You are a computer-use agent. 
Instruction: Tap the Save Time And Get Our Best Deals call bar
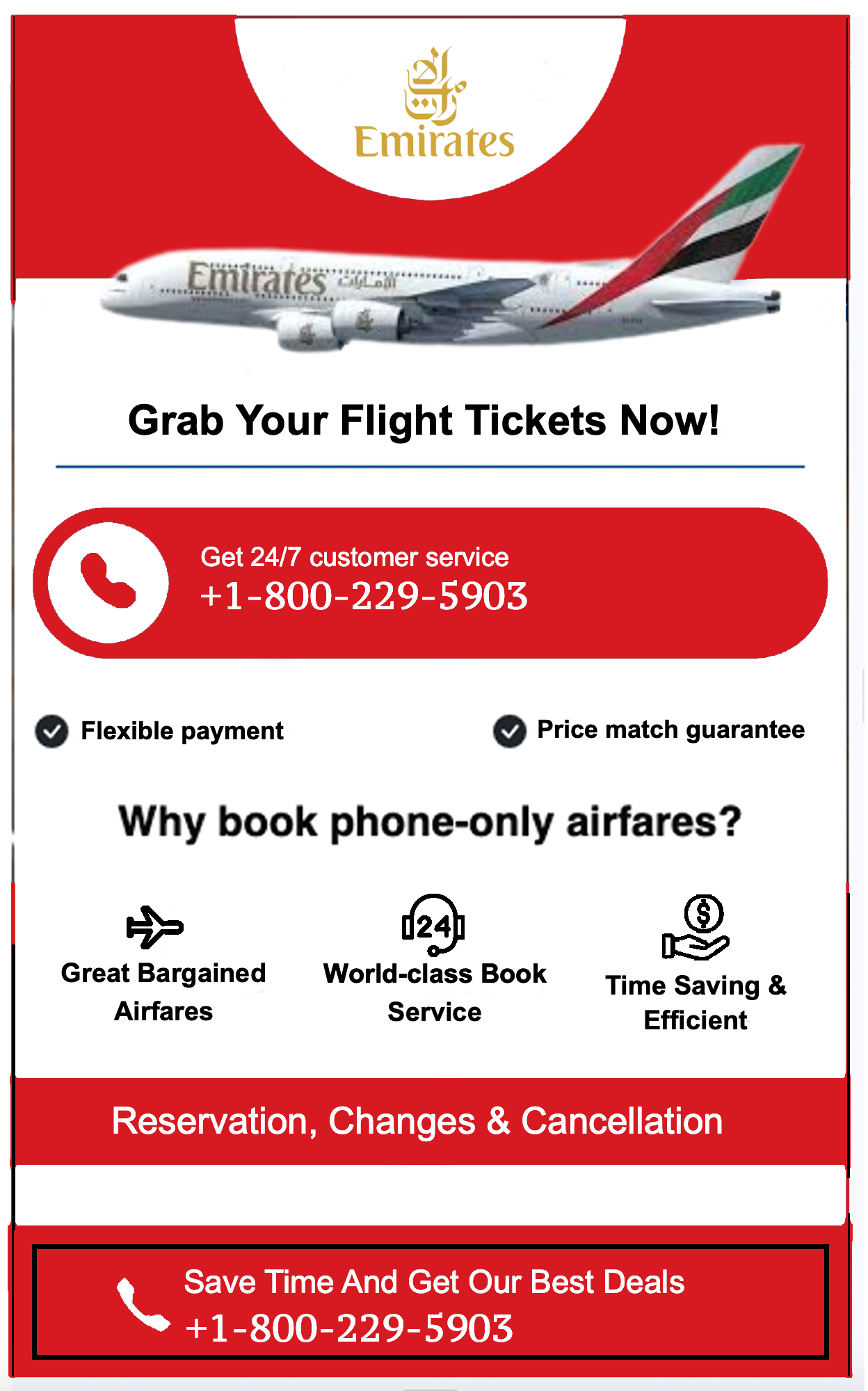coord(430,1302)
